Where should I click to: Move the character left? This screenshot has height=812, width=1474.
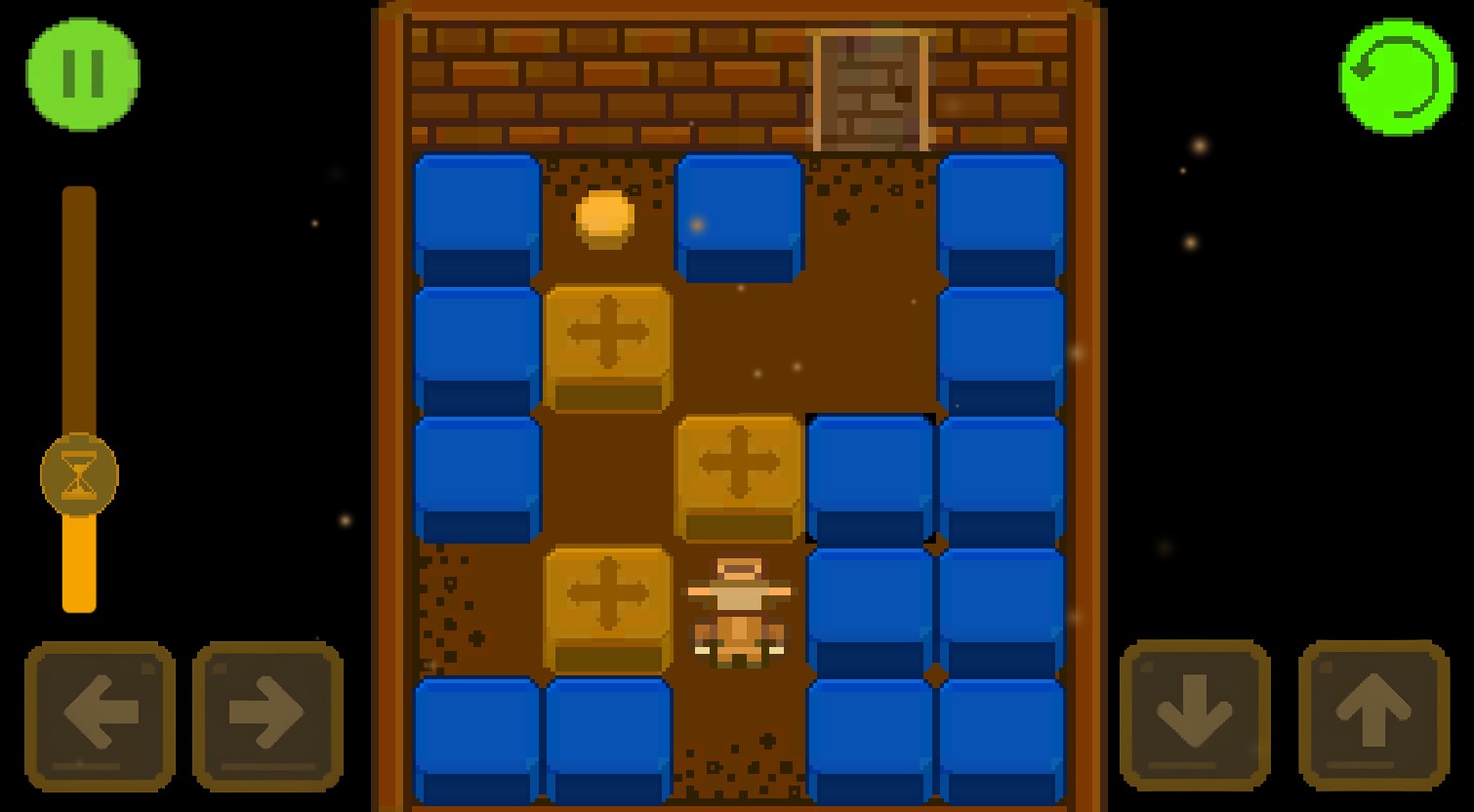100,714
